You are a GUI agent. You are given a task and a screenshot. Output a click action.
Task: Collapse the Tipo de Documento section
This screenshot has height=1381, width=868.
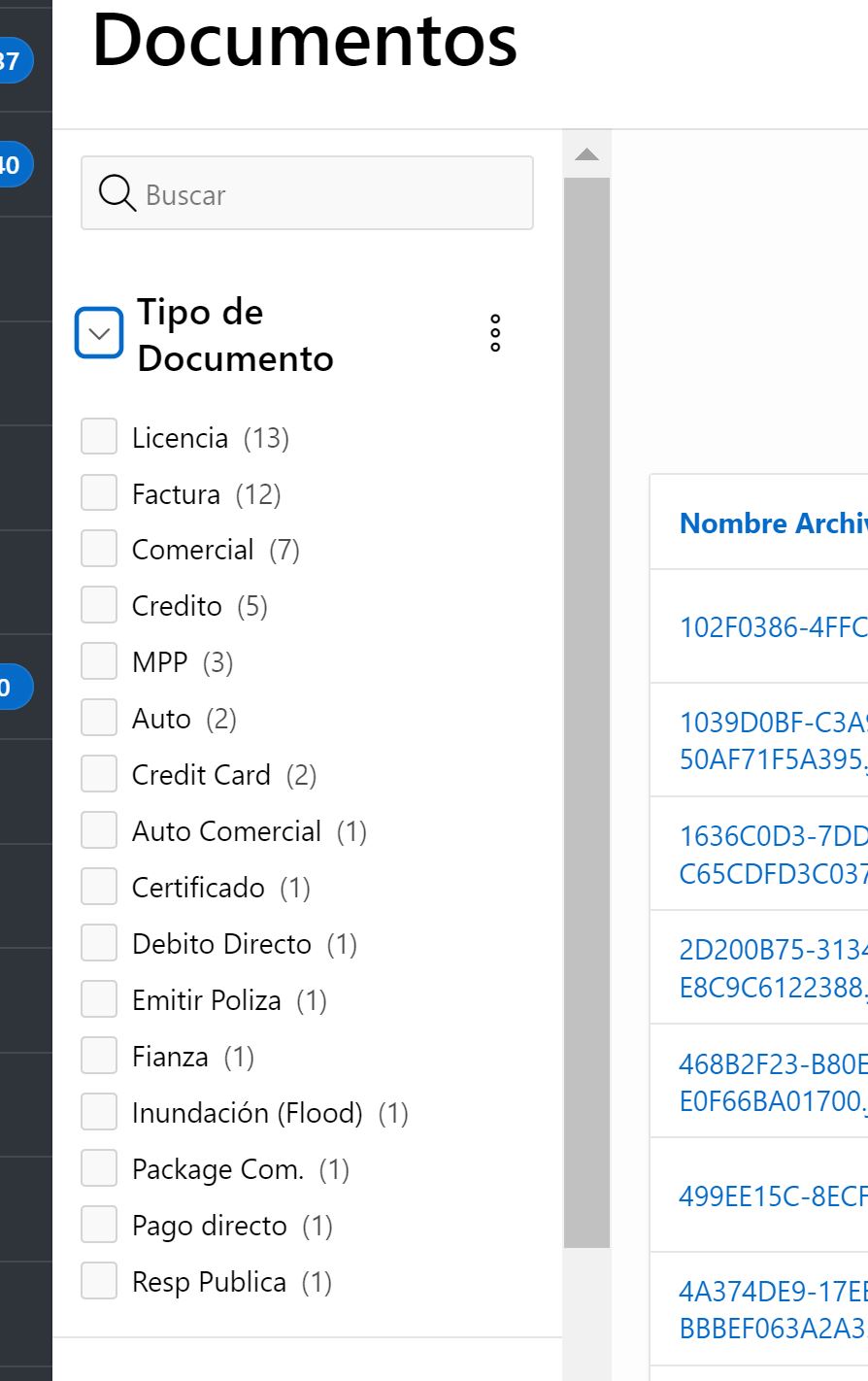[x=99, y=333]
